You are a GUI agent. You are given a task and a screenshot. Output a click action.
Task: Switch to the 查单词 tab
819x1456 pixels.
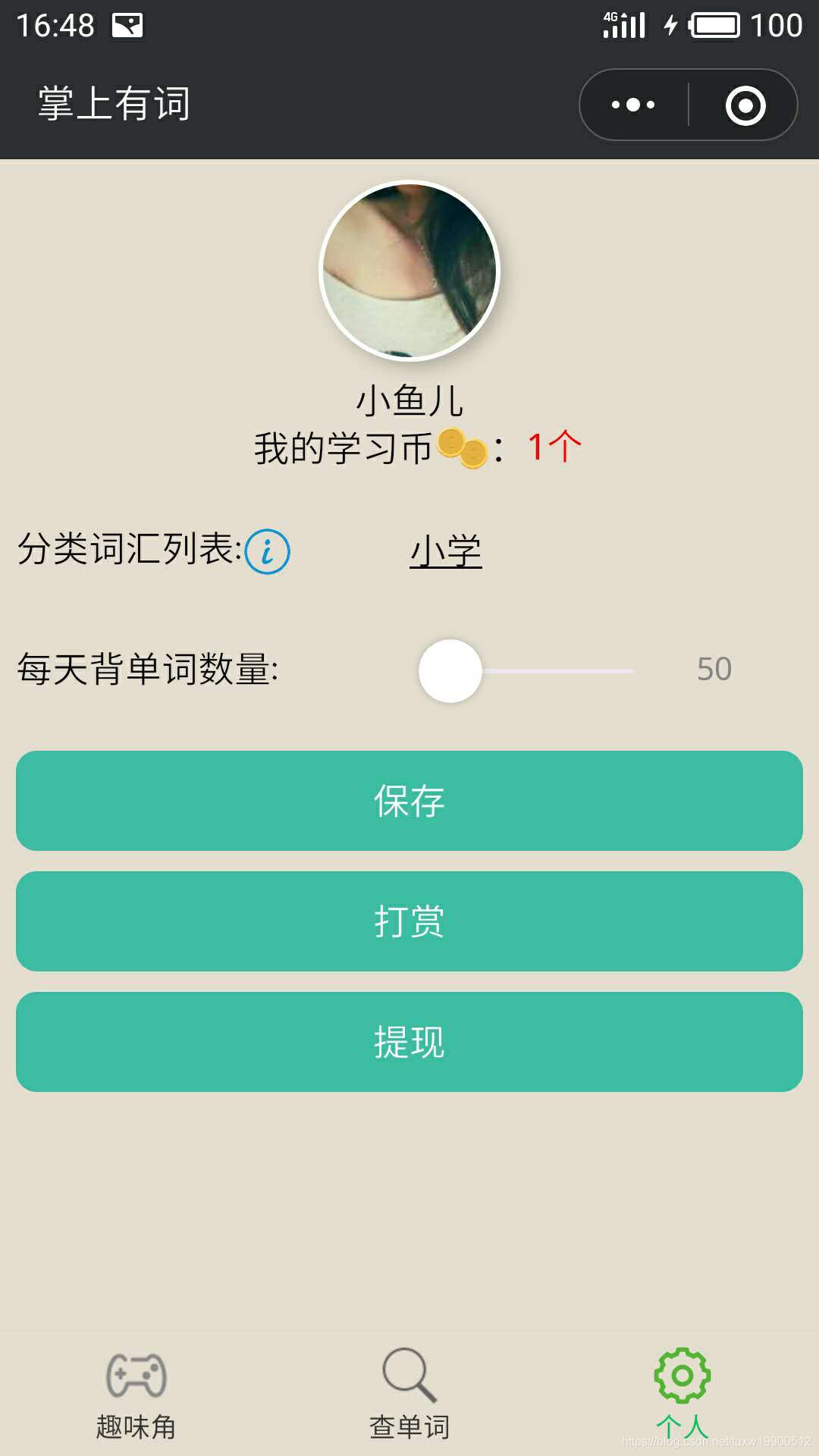coord(409,1394)
